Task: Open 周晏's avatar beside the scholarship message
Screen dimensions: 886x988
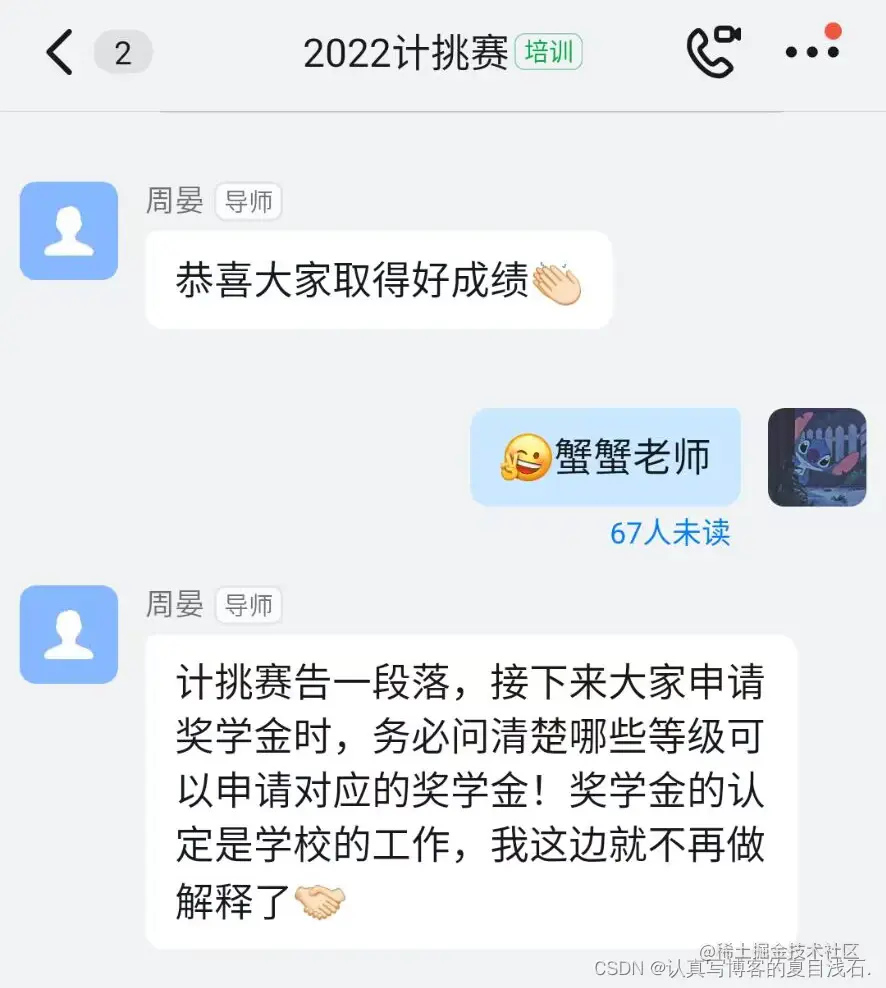Action: coord(69,635)
